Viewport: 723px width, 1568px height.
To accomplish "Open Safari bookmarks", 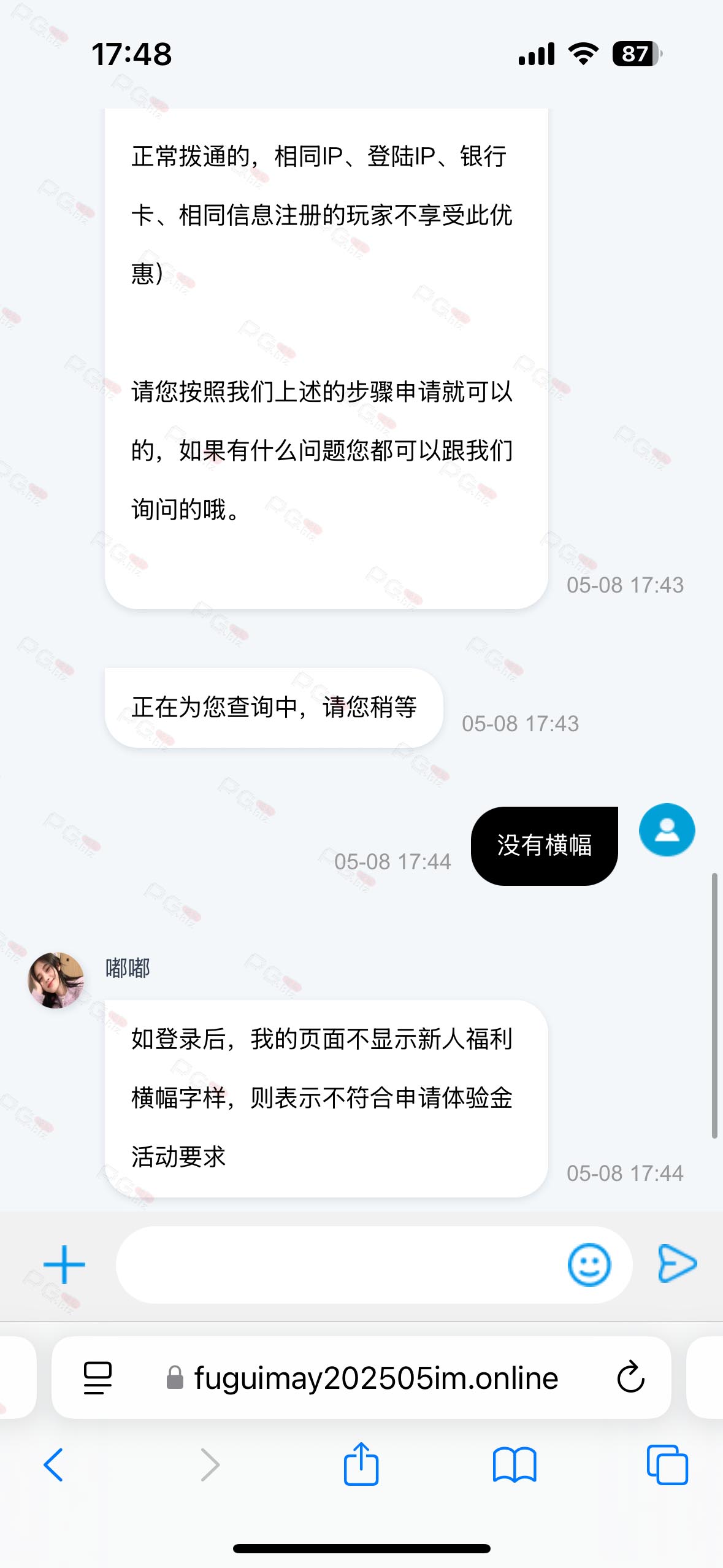I will pos(514,1465).
